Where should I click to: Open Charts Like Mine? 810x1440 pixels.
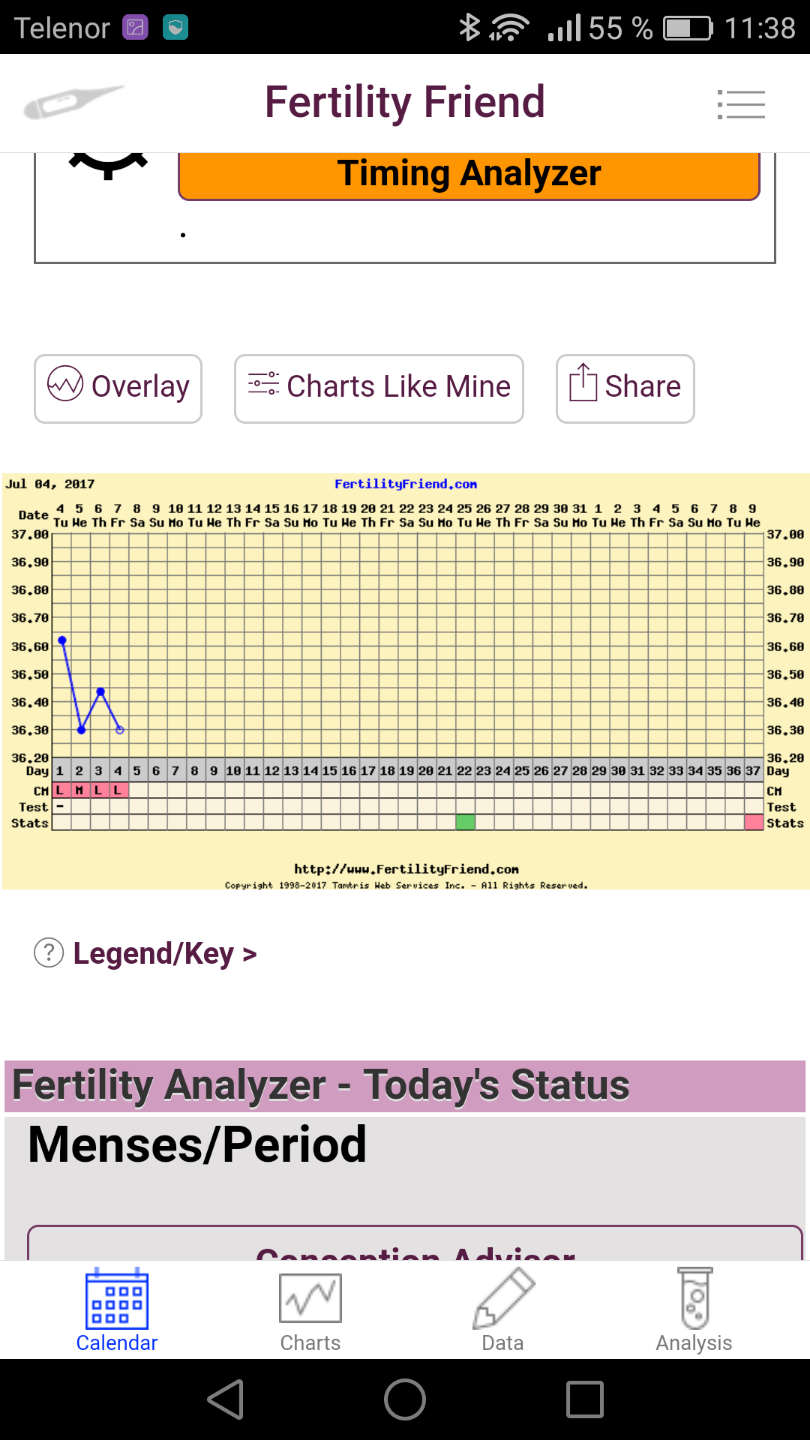pos(379,388)
